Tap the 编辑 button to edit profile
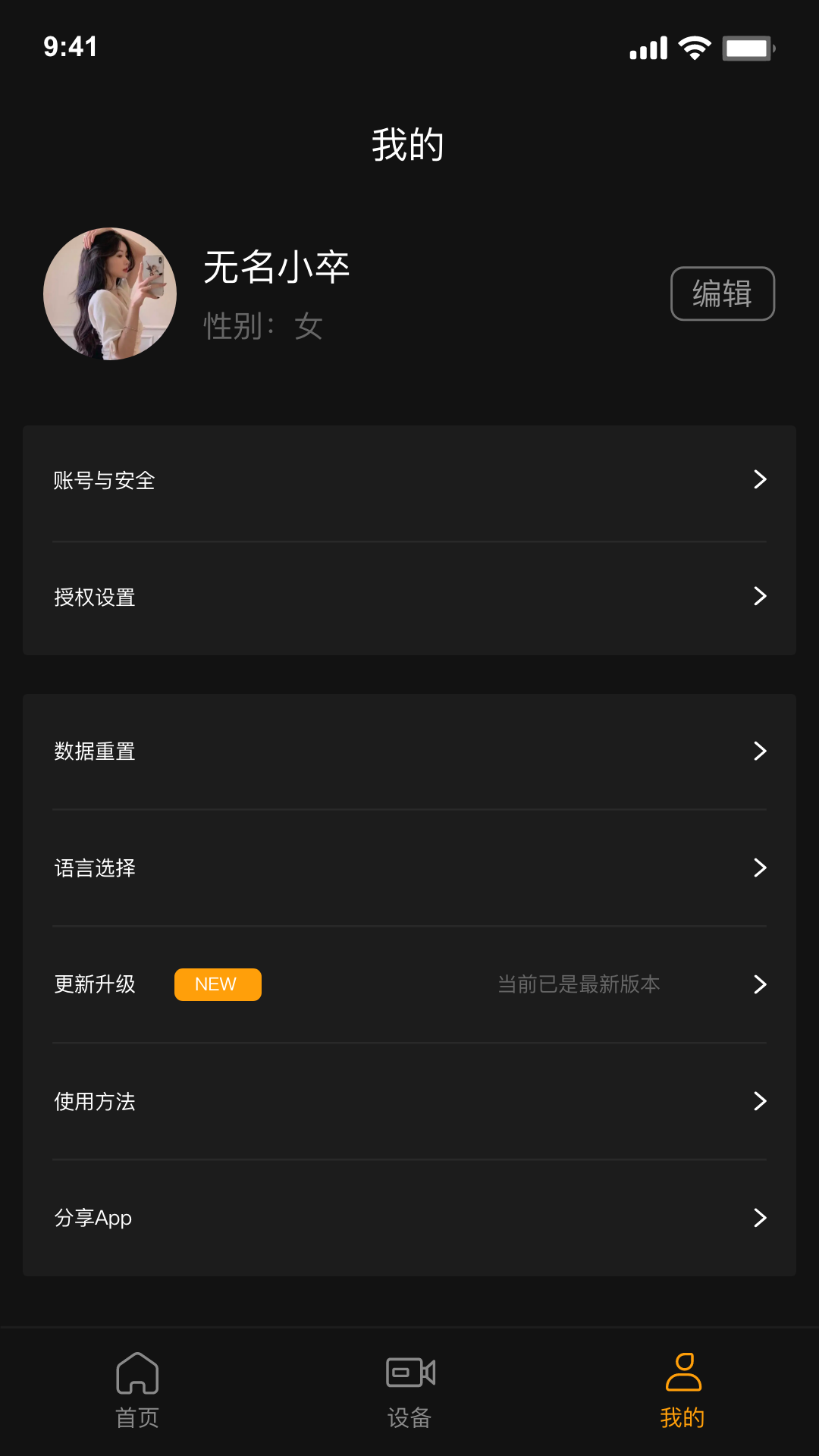 click(722, 293)
